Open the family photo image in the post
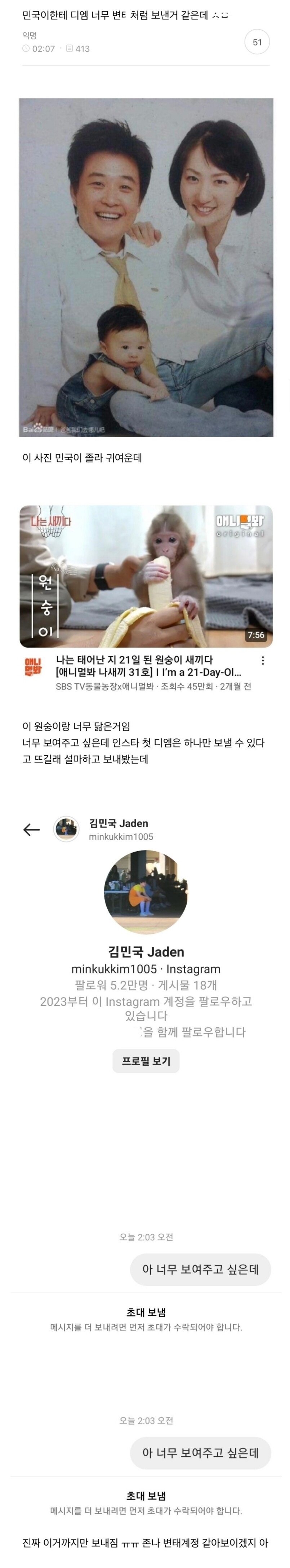Viewport: 290px width, 1568px height. coord(146,267)
